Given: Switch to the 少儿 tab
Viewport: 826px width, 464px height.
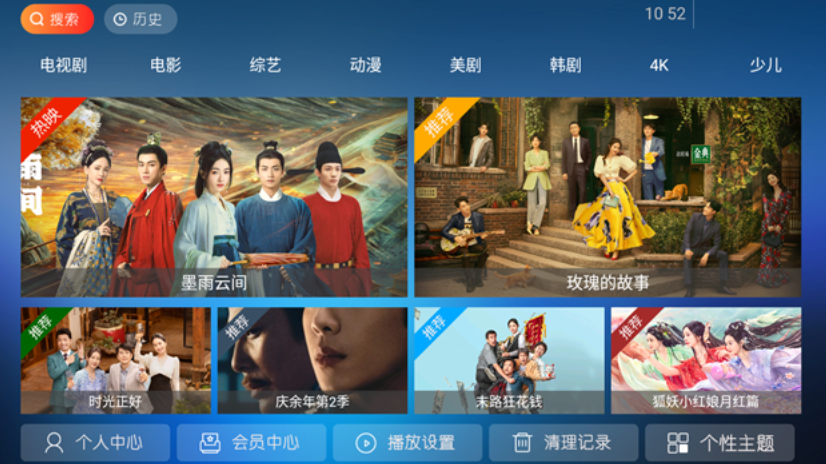Looking at the screenshot, I should click(765, 65).
